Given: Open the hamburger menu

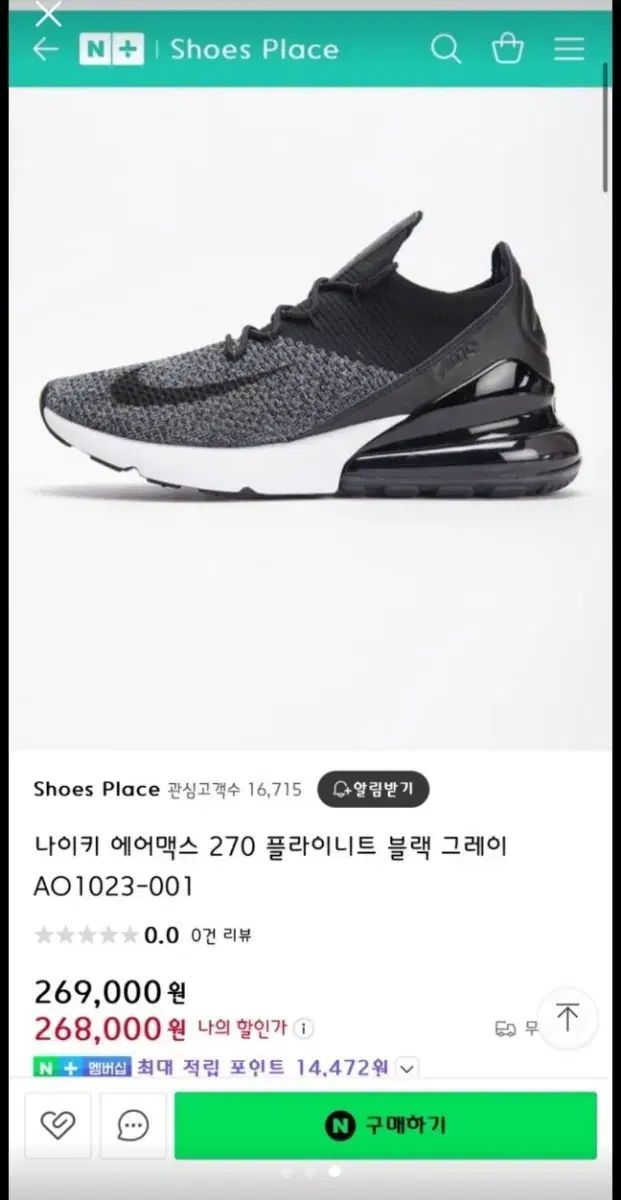Looking at the screenshot, I should pos(569,49).
